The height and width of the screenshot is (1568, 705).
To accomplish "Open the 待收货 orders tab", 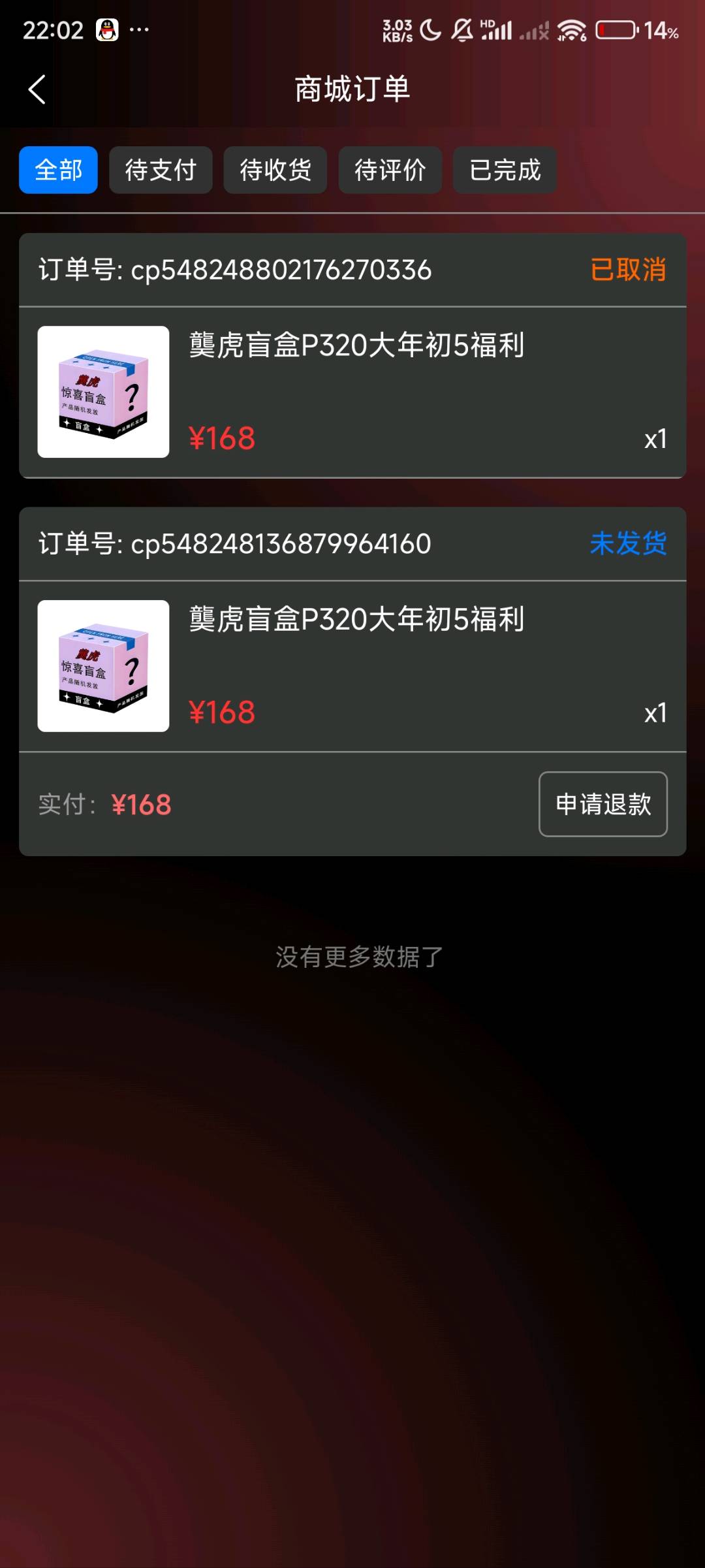I will pyautogui.click(x=275, y=170).
